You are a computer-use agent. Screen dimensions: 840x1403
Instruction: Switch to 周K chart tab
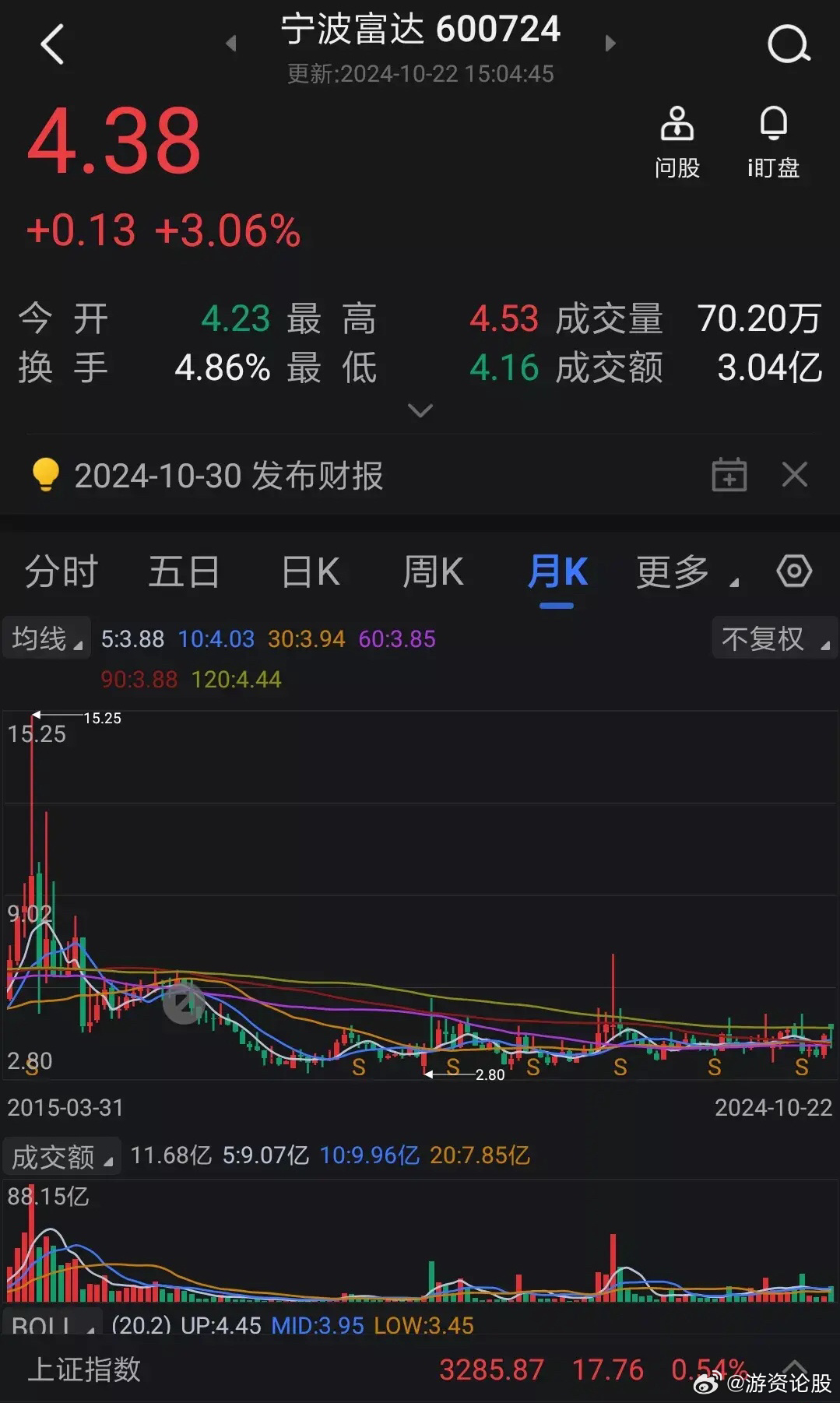tap(433, 571)
